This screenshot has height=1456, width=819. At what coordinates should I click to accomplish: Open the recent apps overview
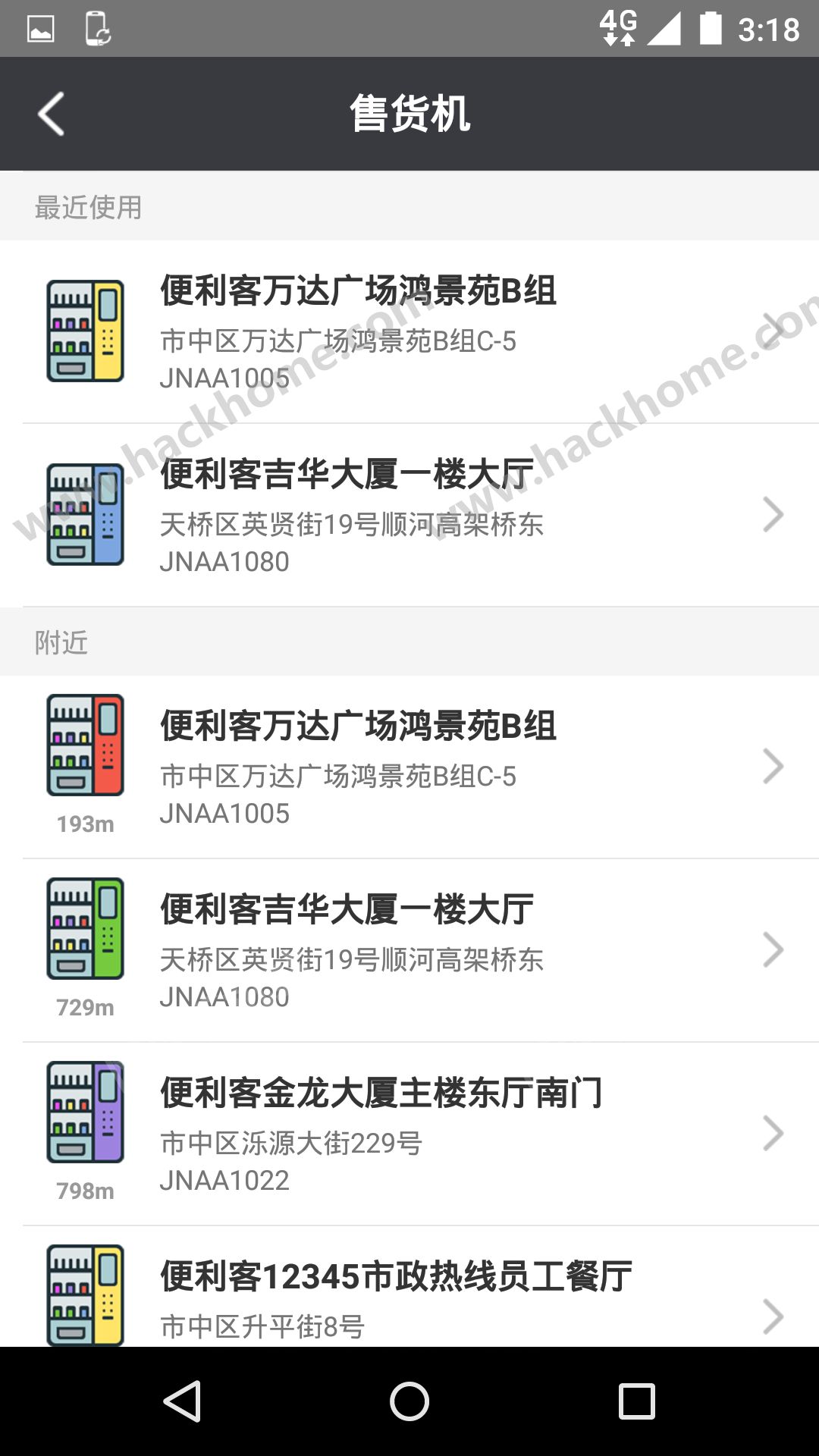click(x=636, y=1401)
